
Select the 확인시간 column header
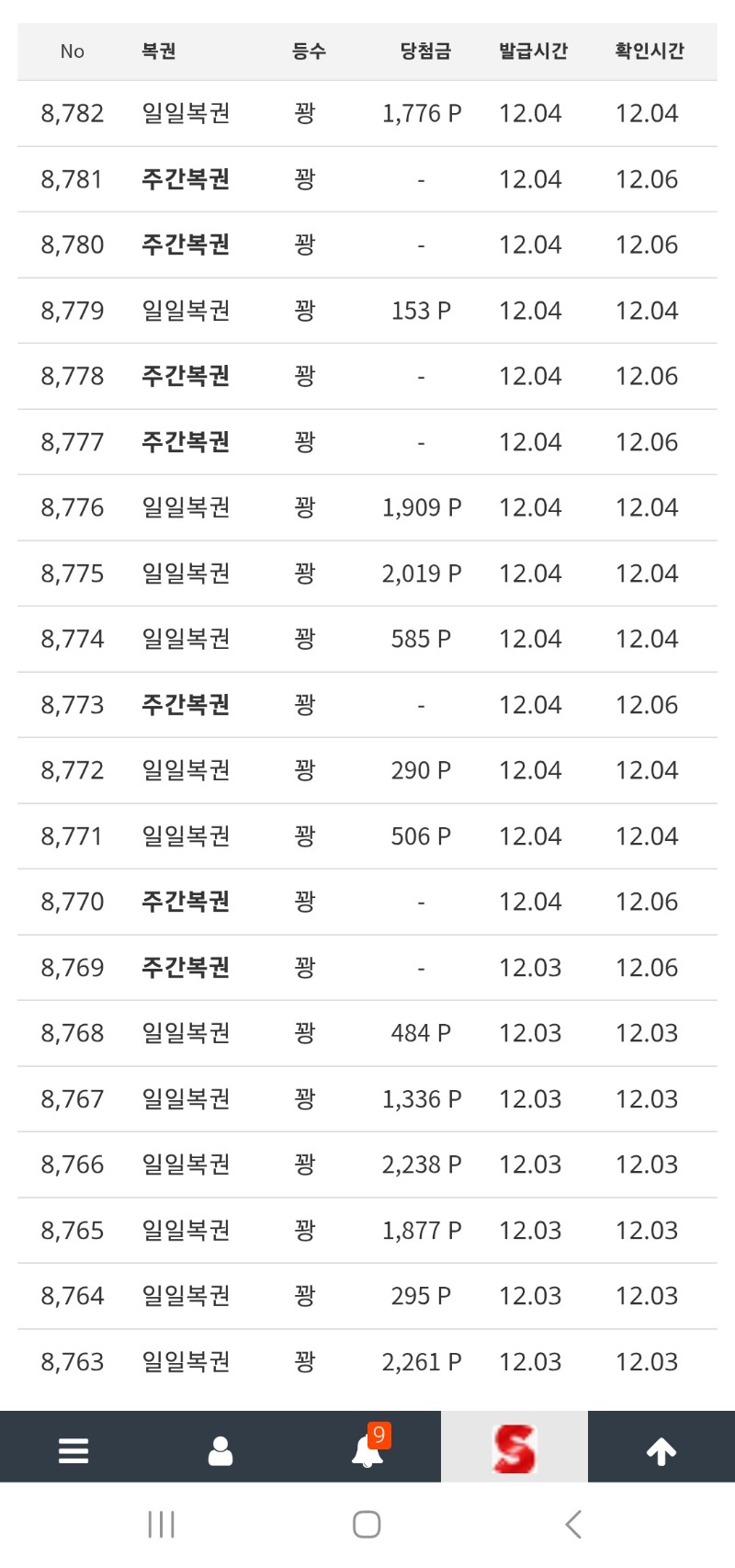point(649,52)
